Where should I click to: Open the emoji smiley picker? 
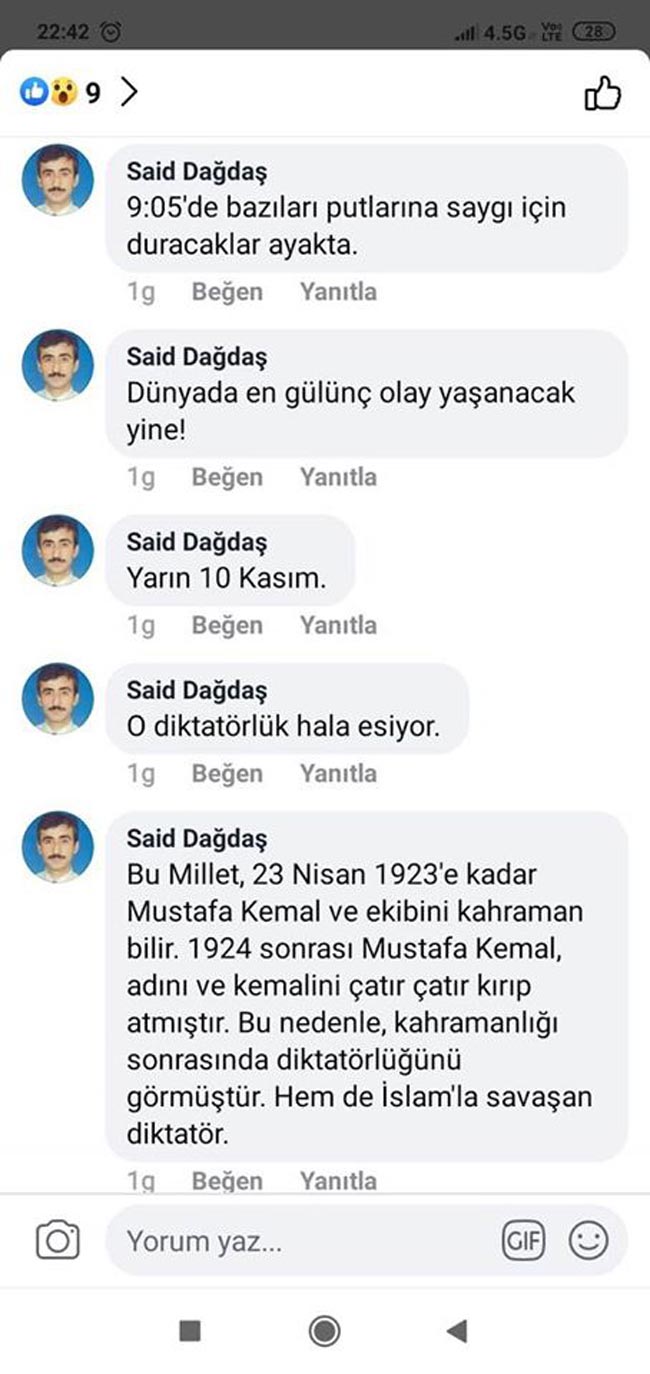(x=588, y=1241)
